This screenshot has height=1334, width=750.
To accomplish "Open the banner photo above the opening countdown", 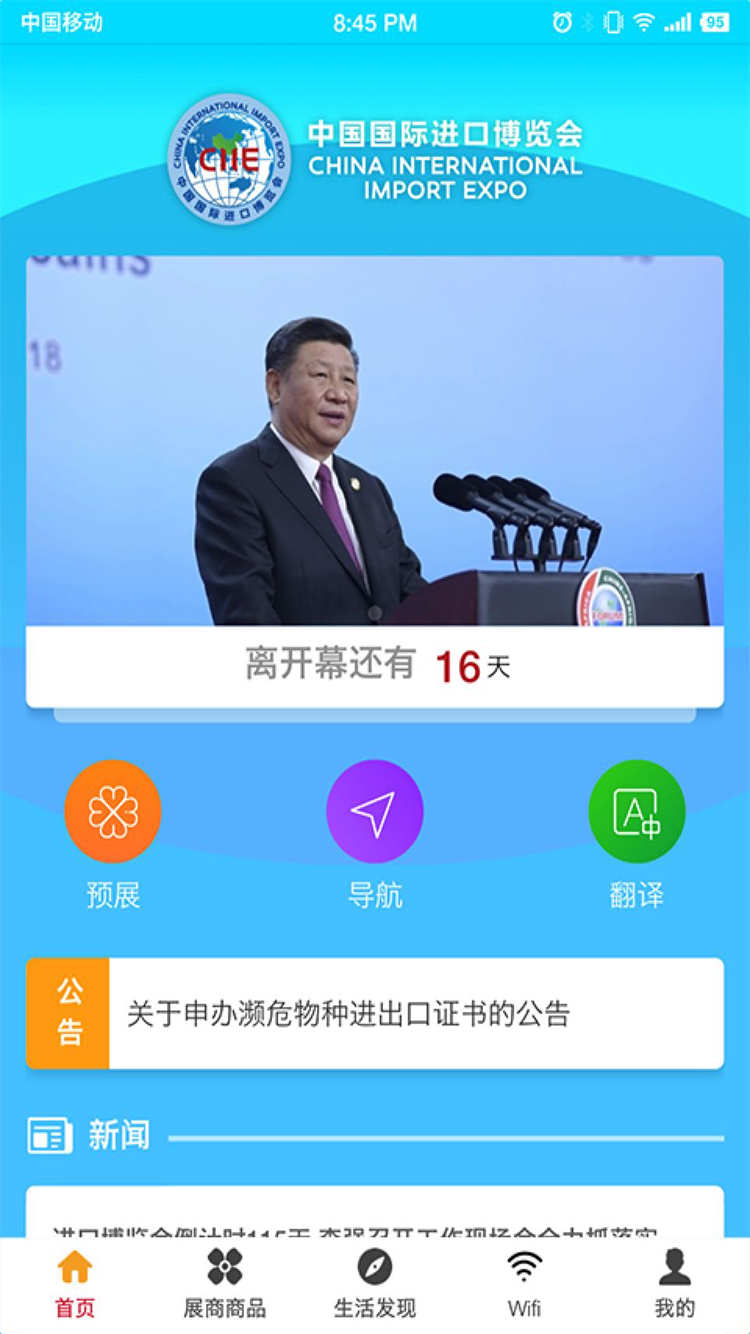I will [375, 441].
